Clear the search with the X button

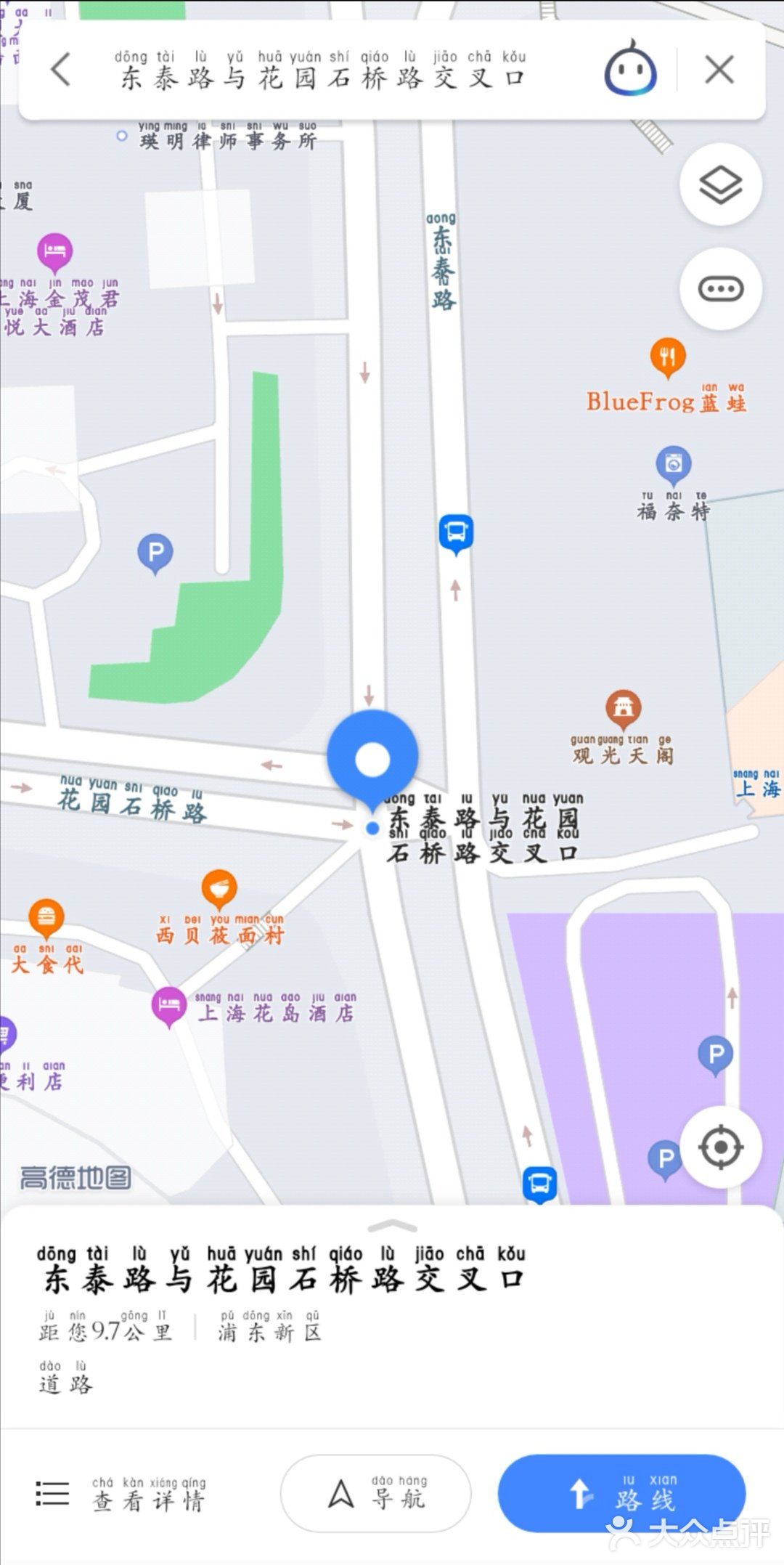pyautogui.click(x=719, y=70)
